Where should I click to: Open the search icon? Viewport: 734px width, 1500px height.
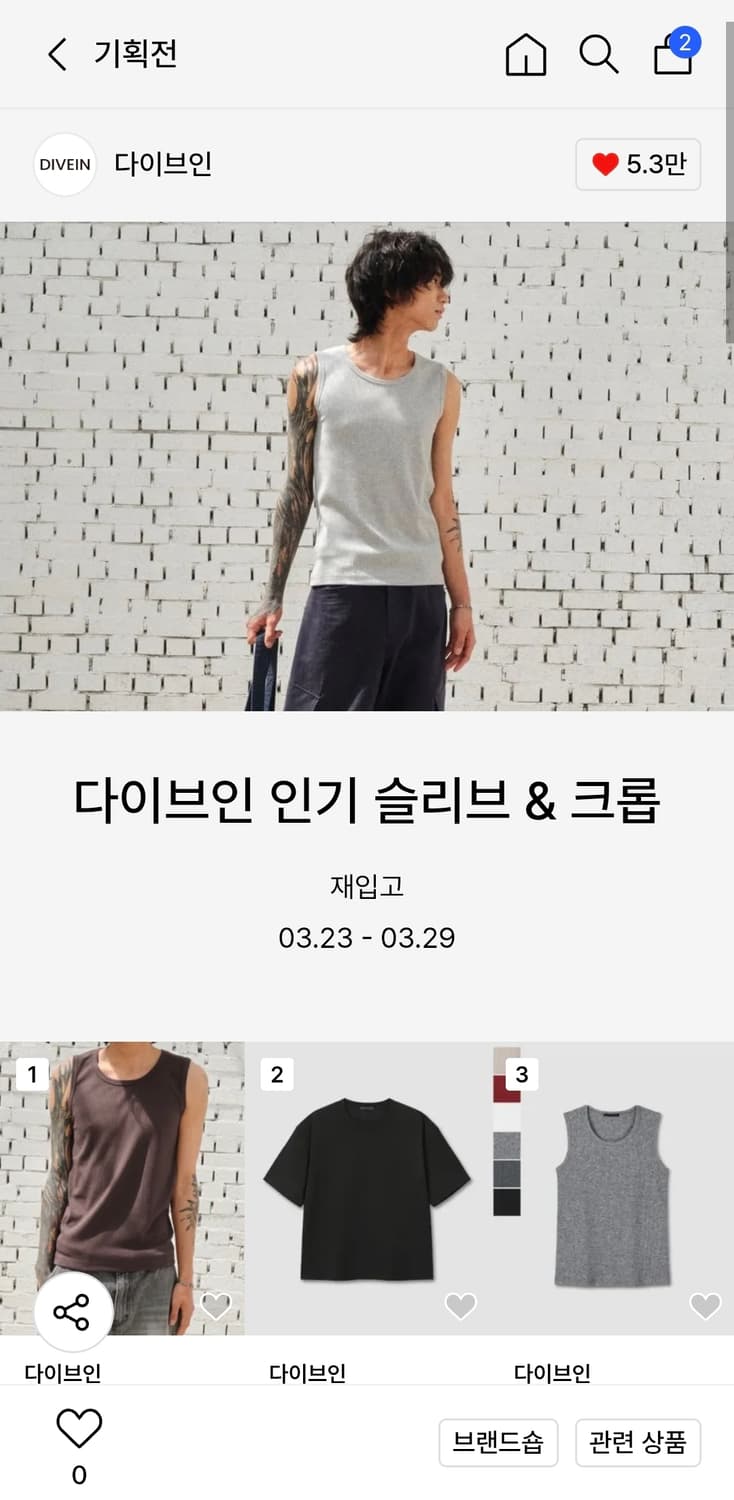[x=599, y=55]
